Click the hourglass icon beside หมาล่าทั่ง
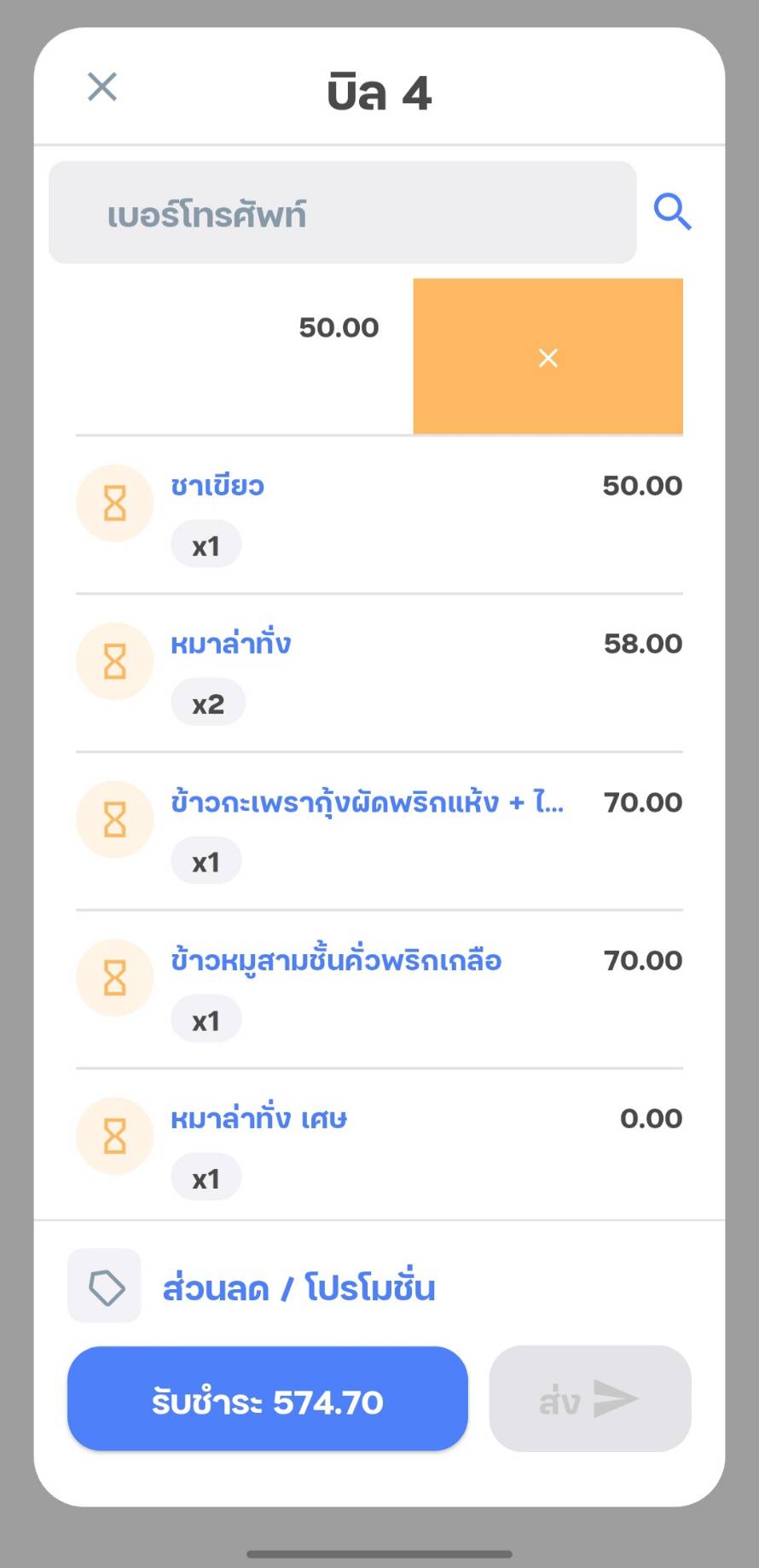759x1568 pixels. [114, 661]
